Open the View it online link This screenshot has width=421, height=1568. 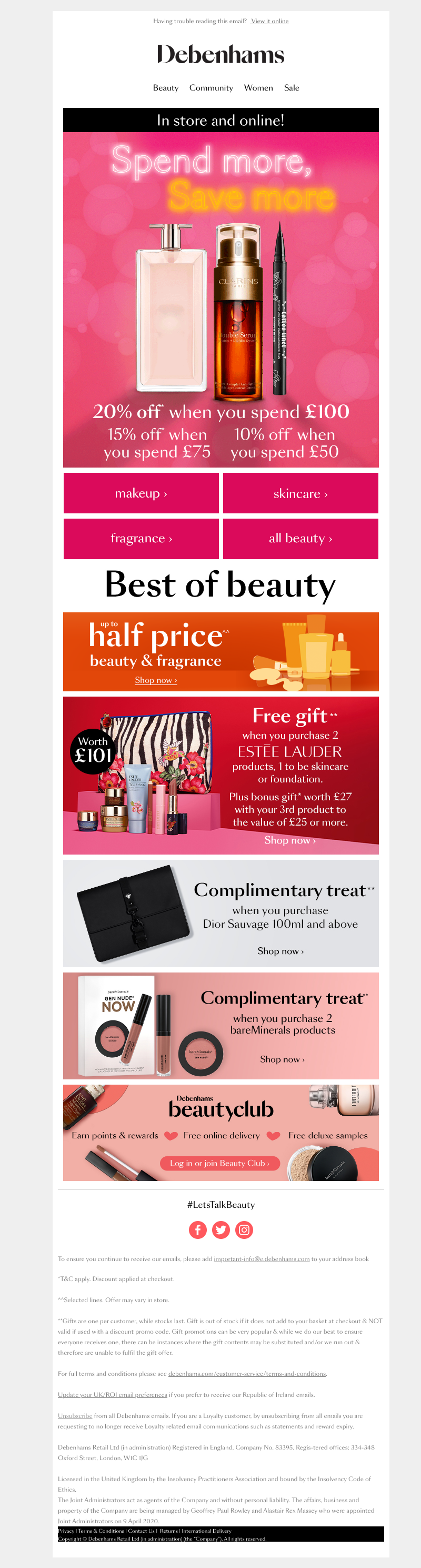pos(269,21)
